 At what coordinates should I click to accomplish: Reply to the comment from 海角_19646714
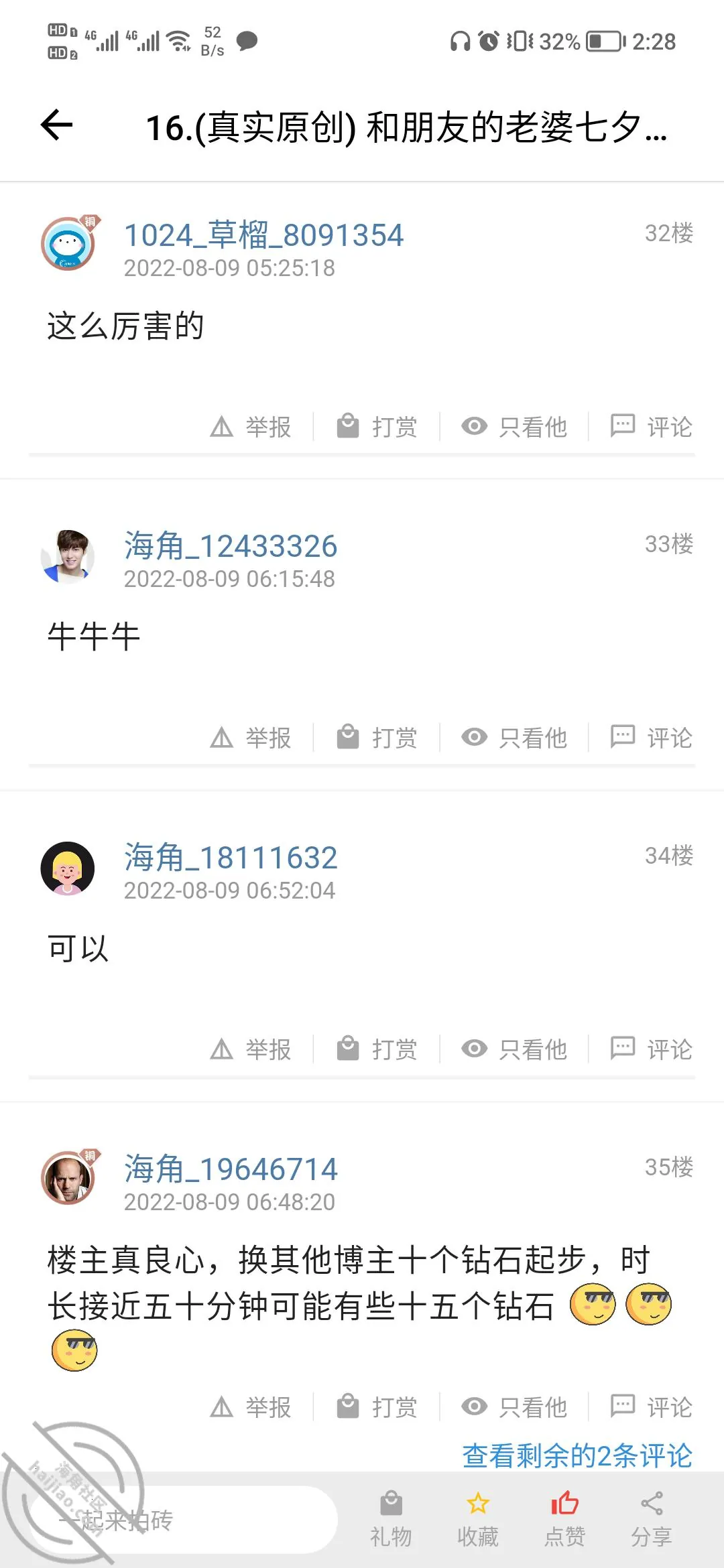[x=651, y=1407]
